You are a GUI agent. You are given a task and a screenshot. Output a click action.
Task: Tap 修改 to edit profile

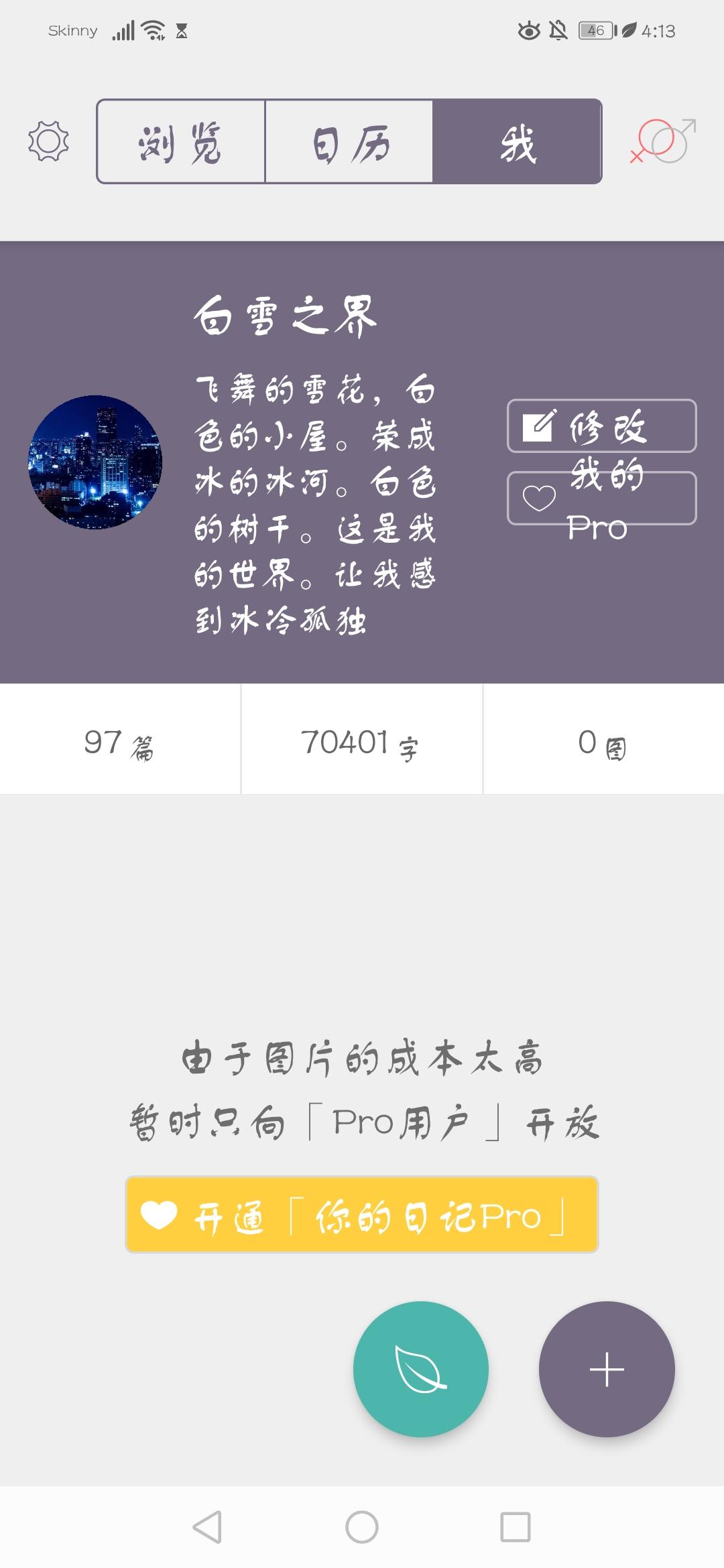[x=601, y=426]
